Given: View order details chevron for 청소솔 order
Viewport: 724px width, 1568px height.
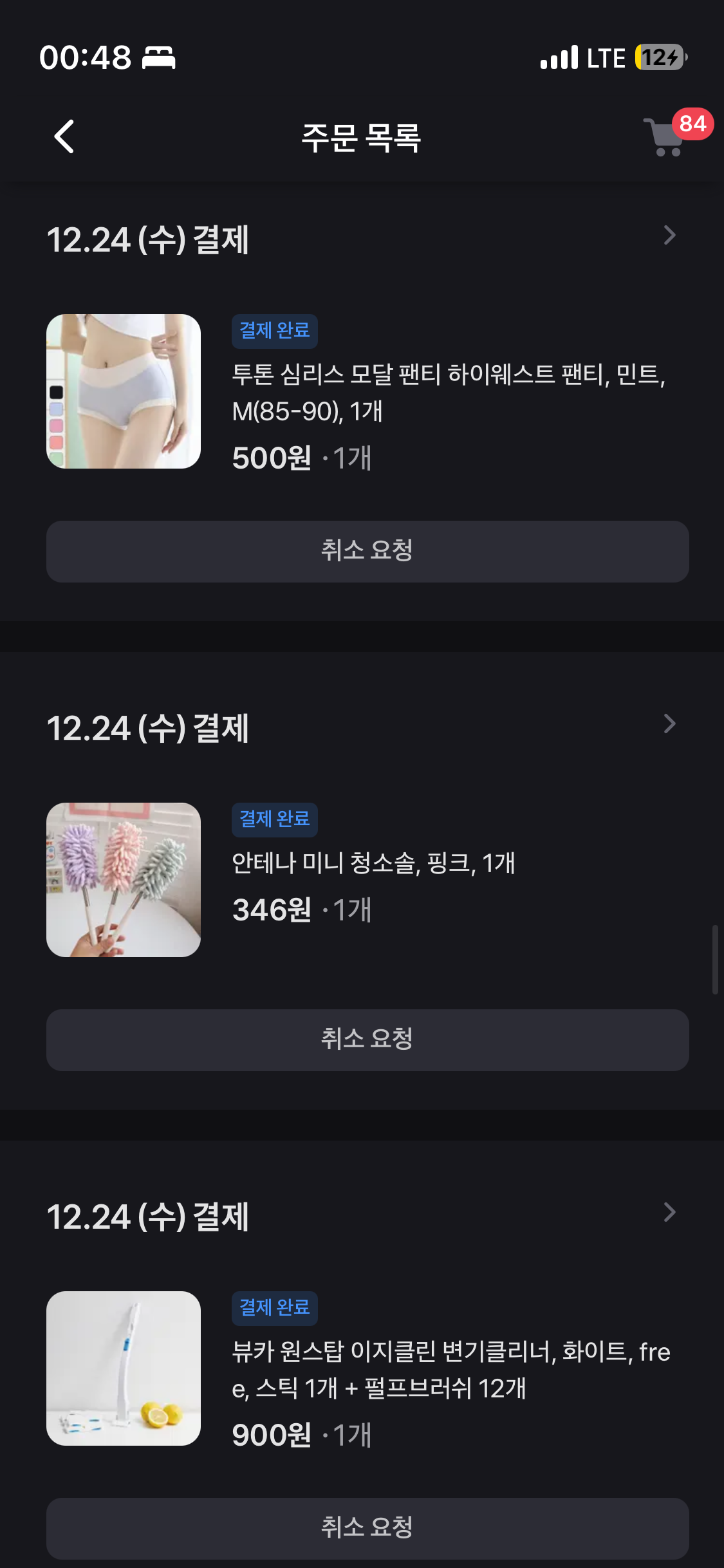Looking at the screenshot, I should [x=669, y=724].
